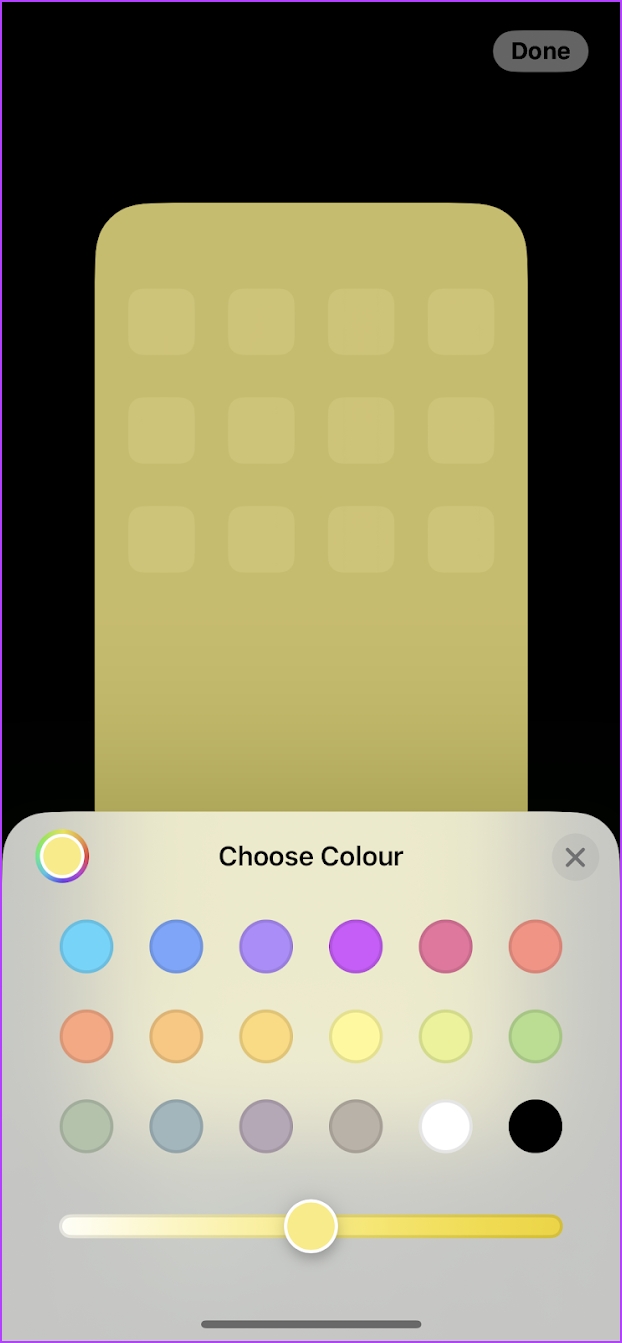Pick the lime yellow-green swatch

445,1036
